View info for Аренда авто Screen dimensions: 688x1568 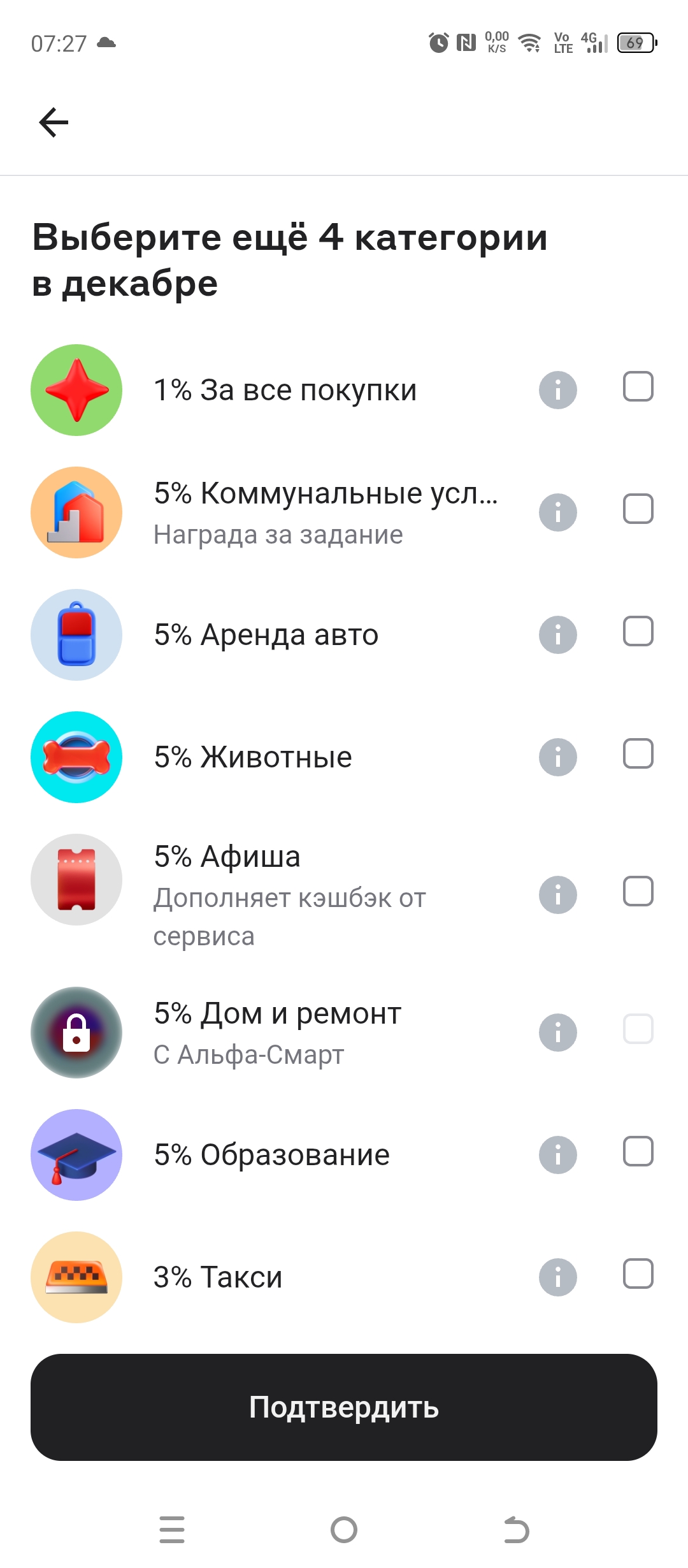[557, 635]
